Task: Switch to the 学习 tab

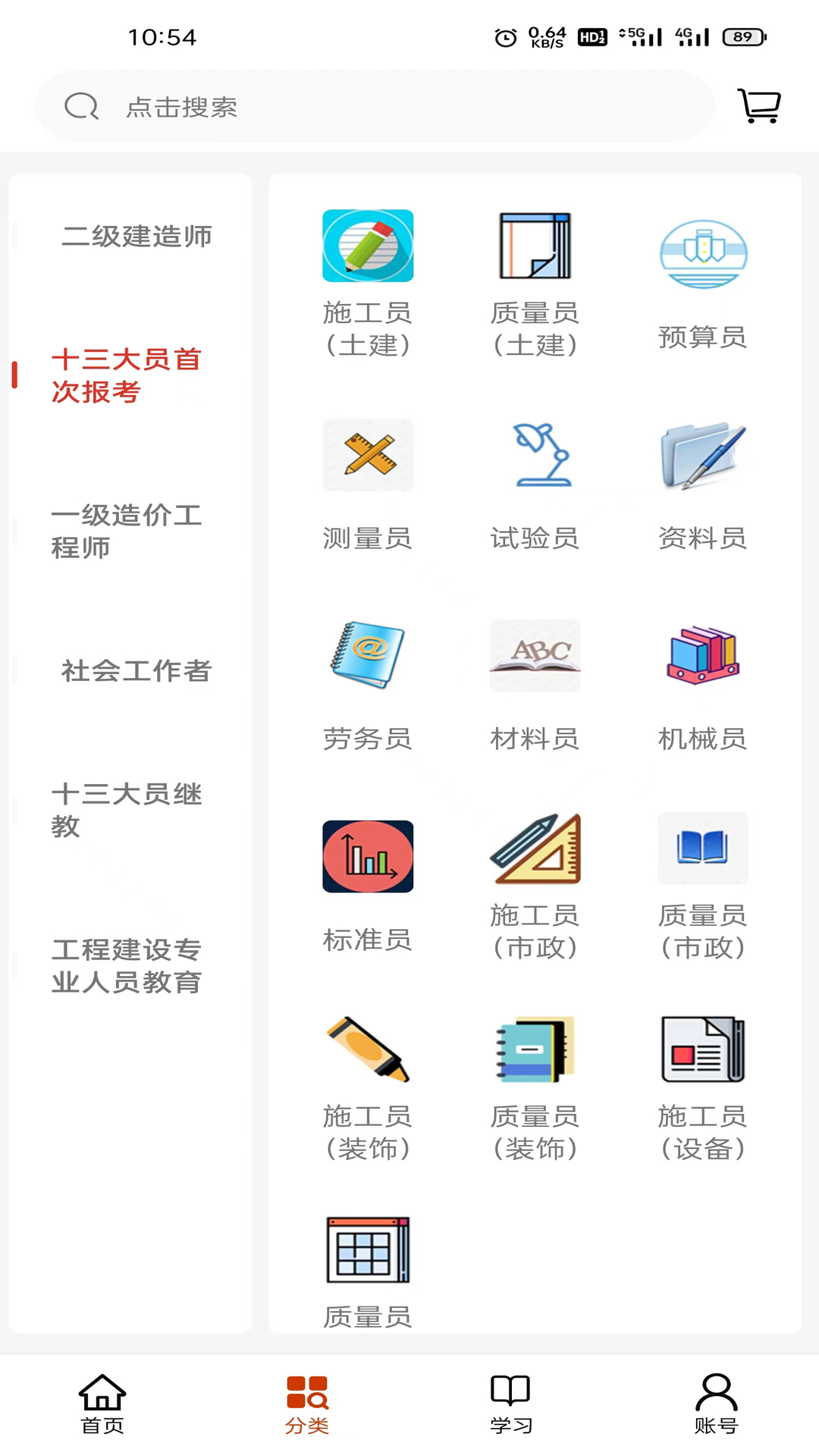Action: click(x=510, y=1404)
